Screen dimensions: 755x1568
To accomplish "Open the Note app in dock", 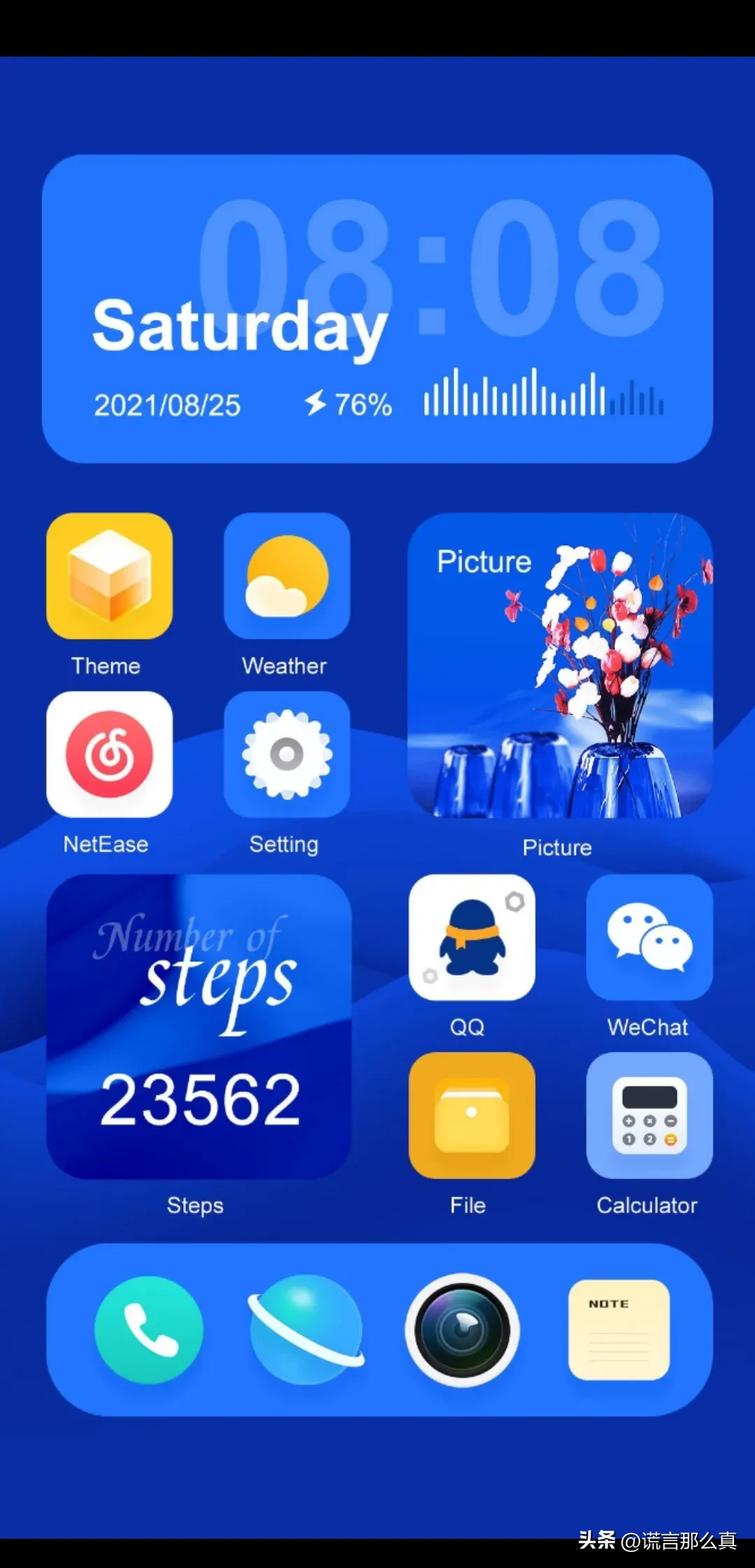I will point(619,1330).
